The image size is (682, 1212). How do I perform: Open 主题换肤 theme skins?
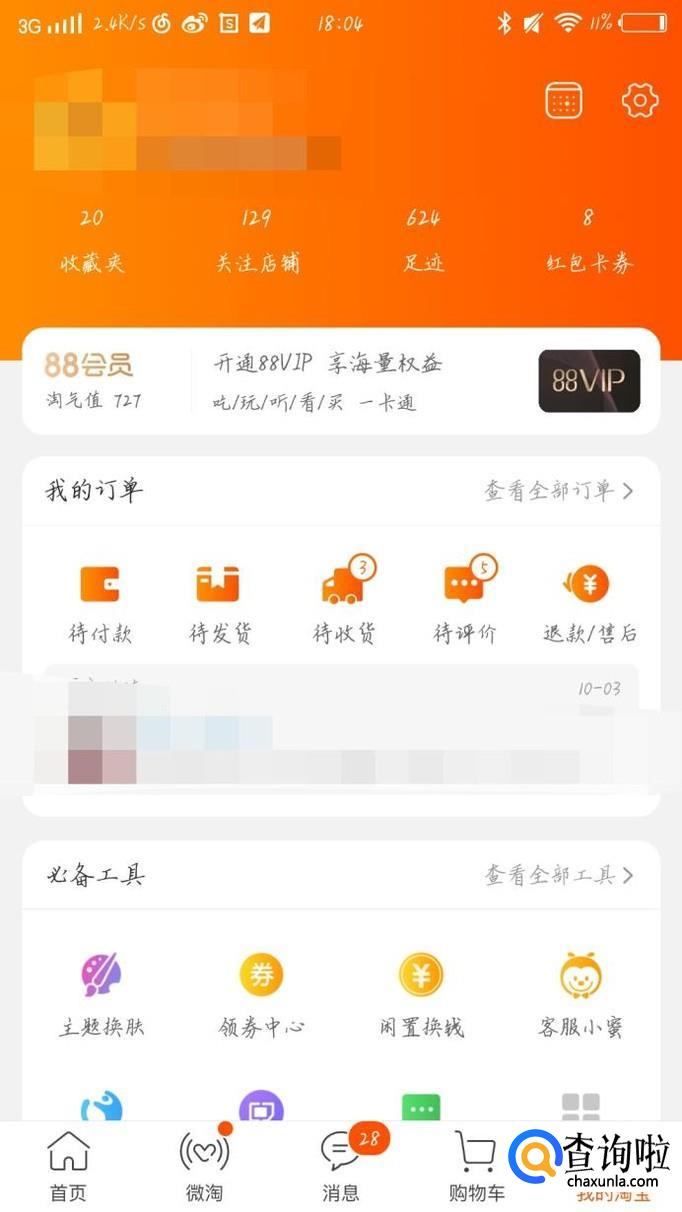pos(101,995)
